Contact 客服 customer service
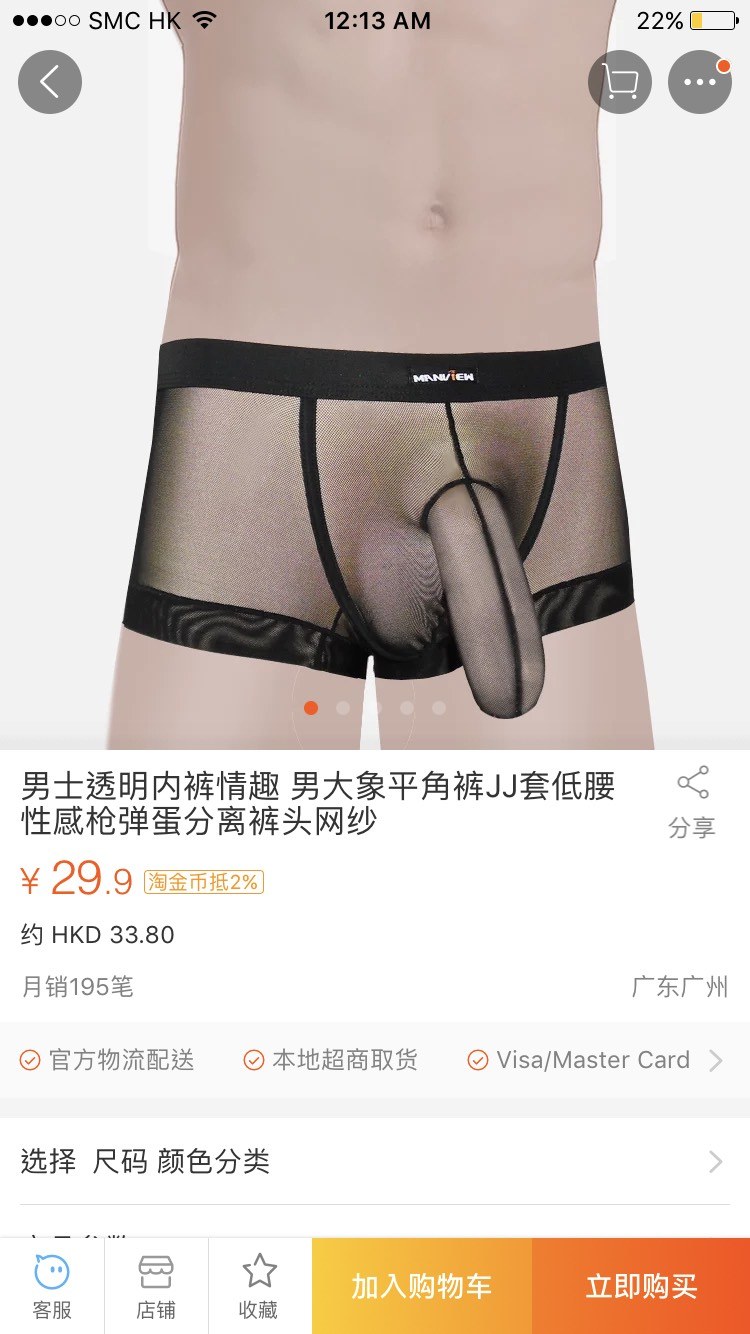The image size is (750, 1334). pyautogui.click(x=52, y=1286)
